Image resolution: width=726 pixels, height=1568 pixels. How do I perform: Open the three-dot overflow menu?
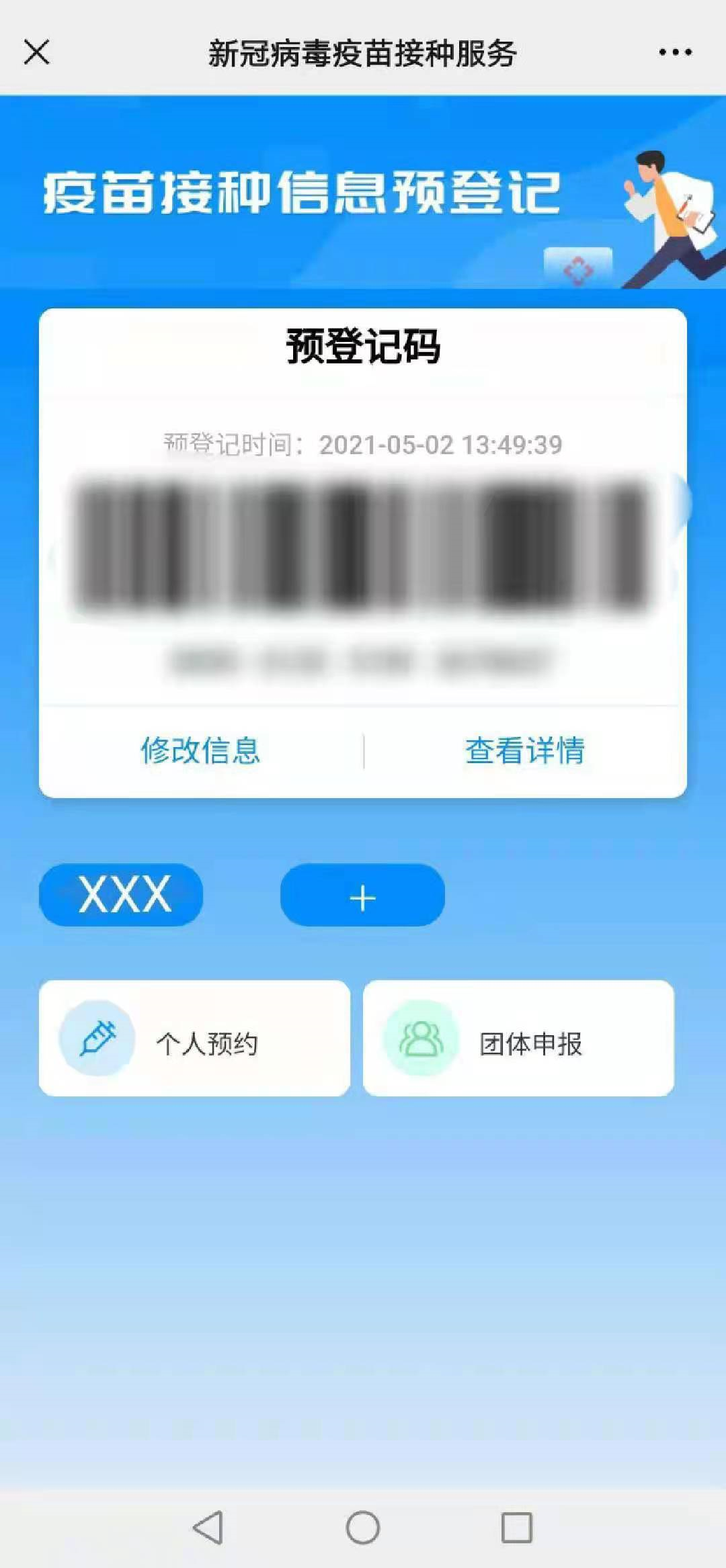(x=675, y=52)
